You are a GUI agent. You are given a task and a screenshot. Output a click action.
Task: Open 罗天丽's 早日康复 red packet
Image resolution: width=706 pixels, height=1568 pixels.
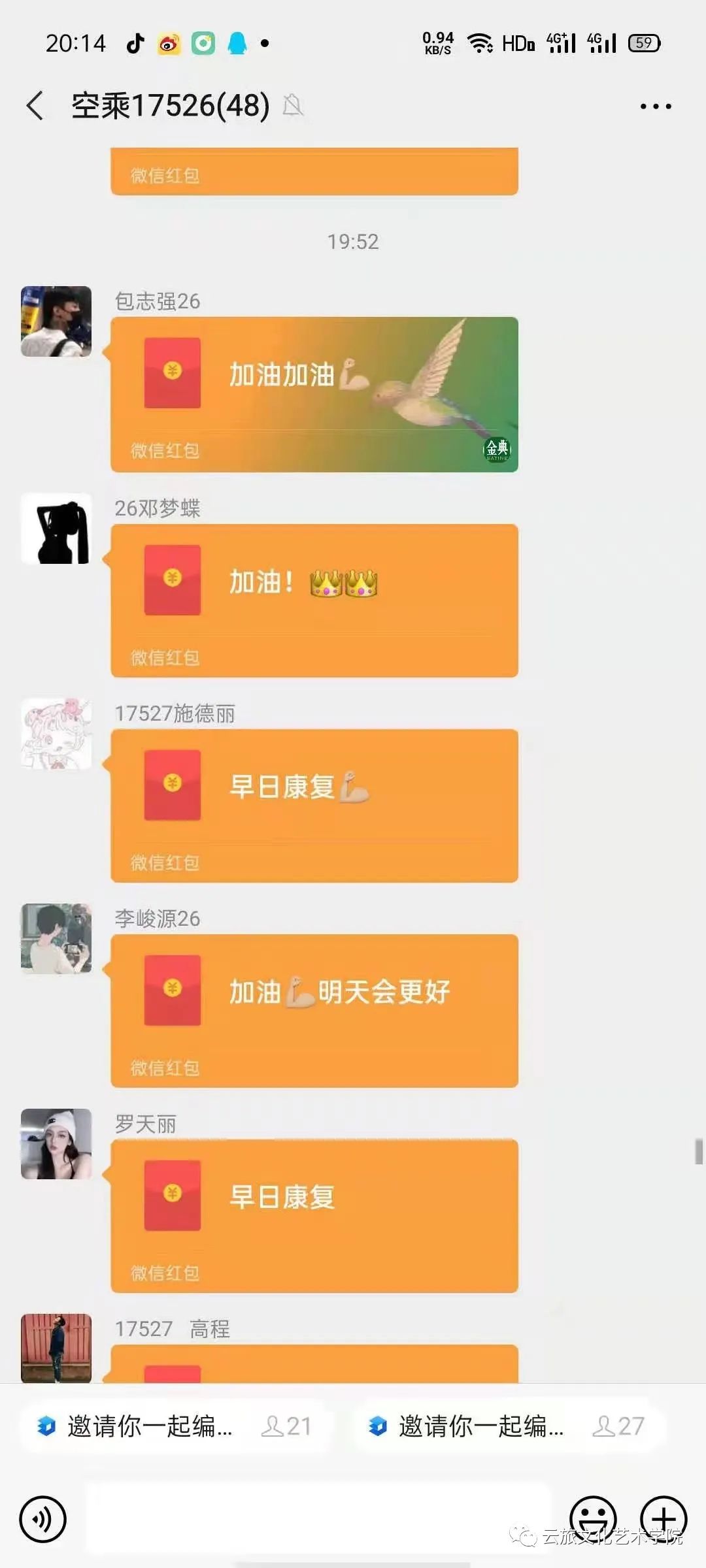click(314, 1215)
